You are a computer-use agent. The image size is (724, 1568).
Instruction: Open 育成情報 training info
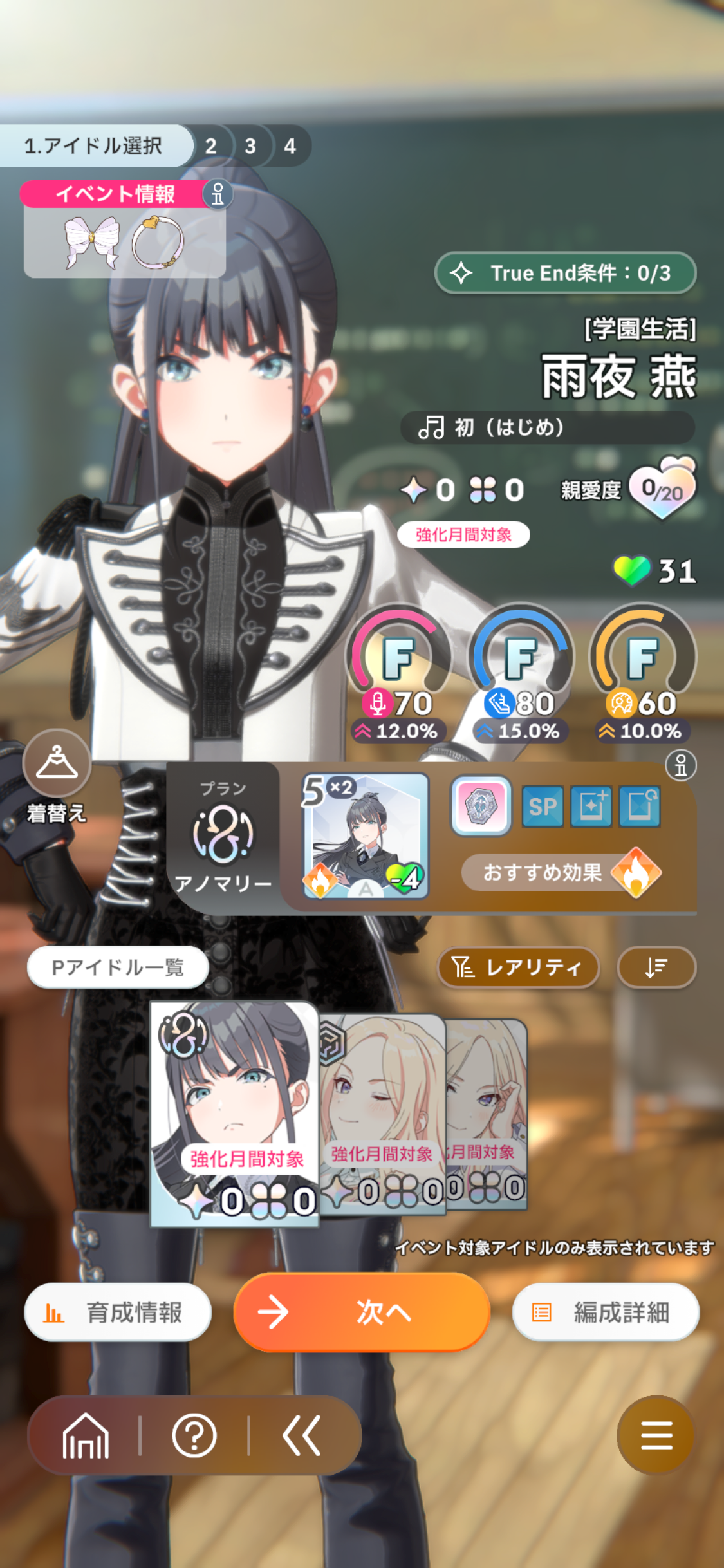click(118, 1312)
